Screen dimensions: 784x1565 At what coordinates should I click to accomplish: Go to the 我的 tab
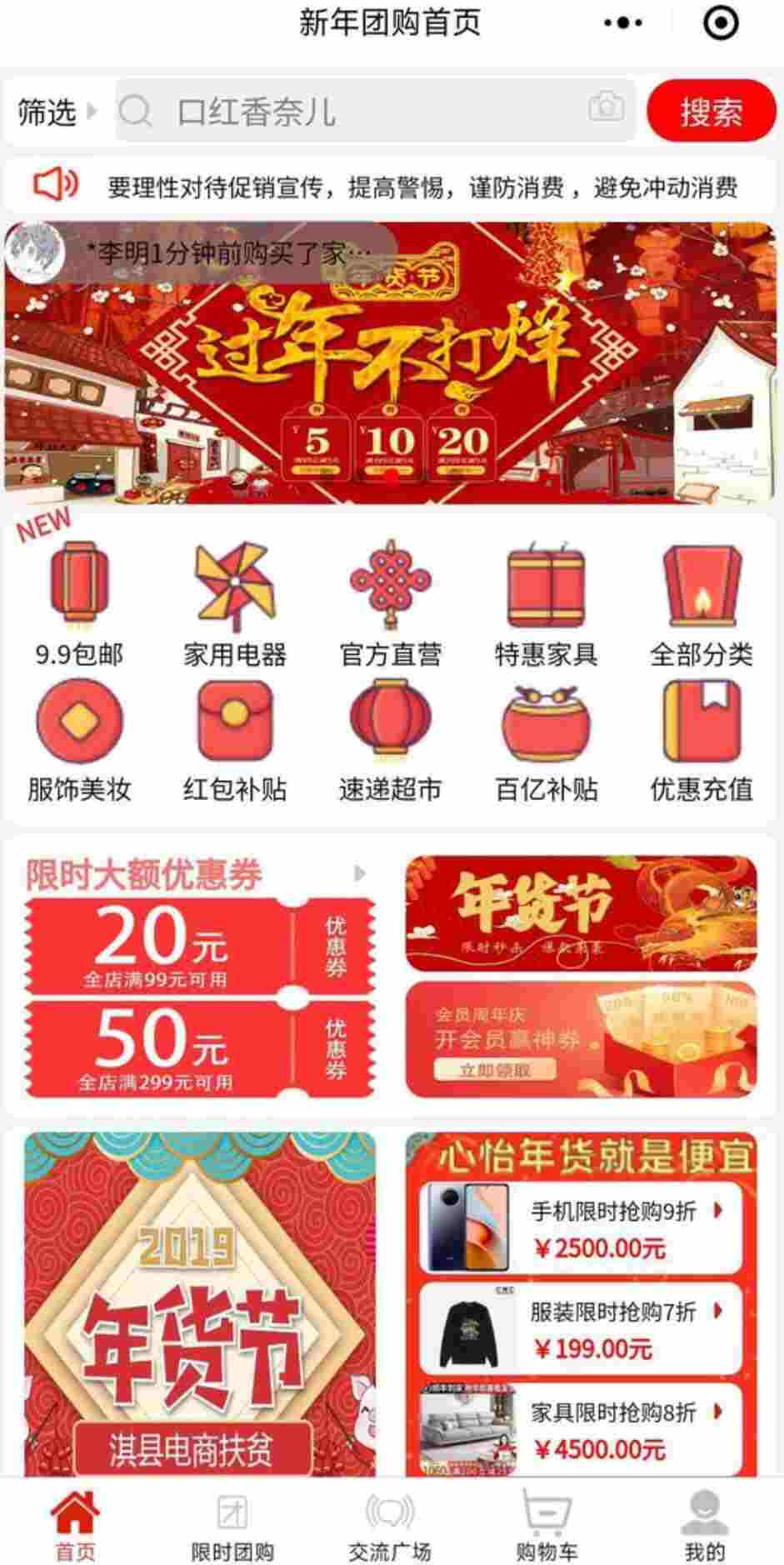(x=704, y=1527)
